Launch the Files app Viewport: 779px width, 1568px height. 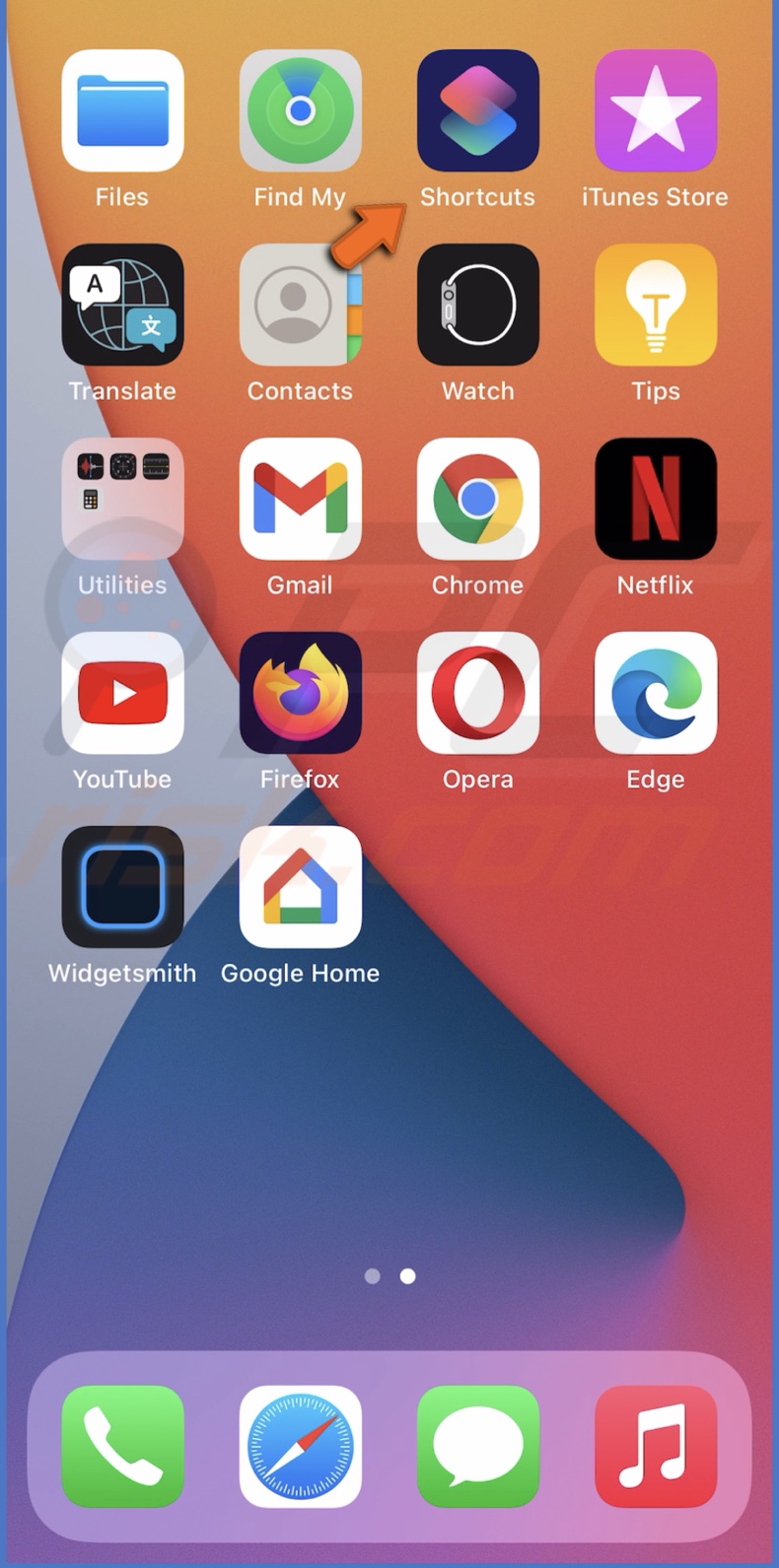122,108
